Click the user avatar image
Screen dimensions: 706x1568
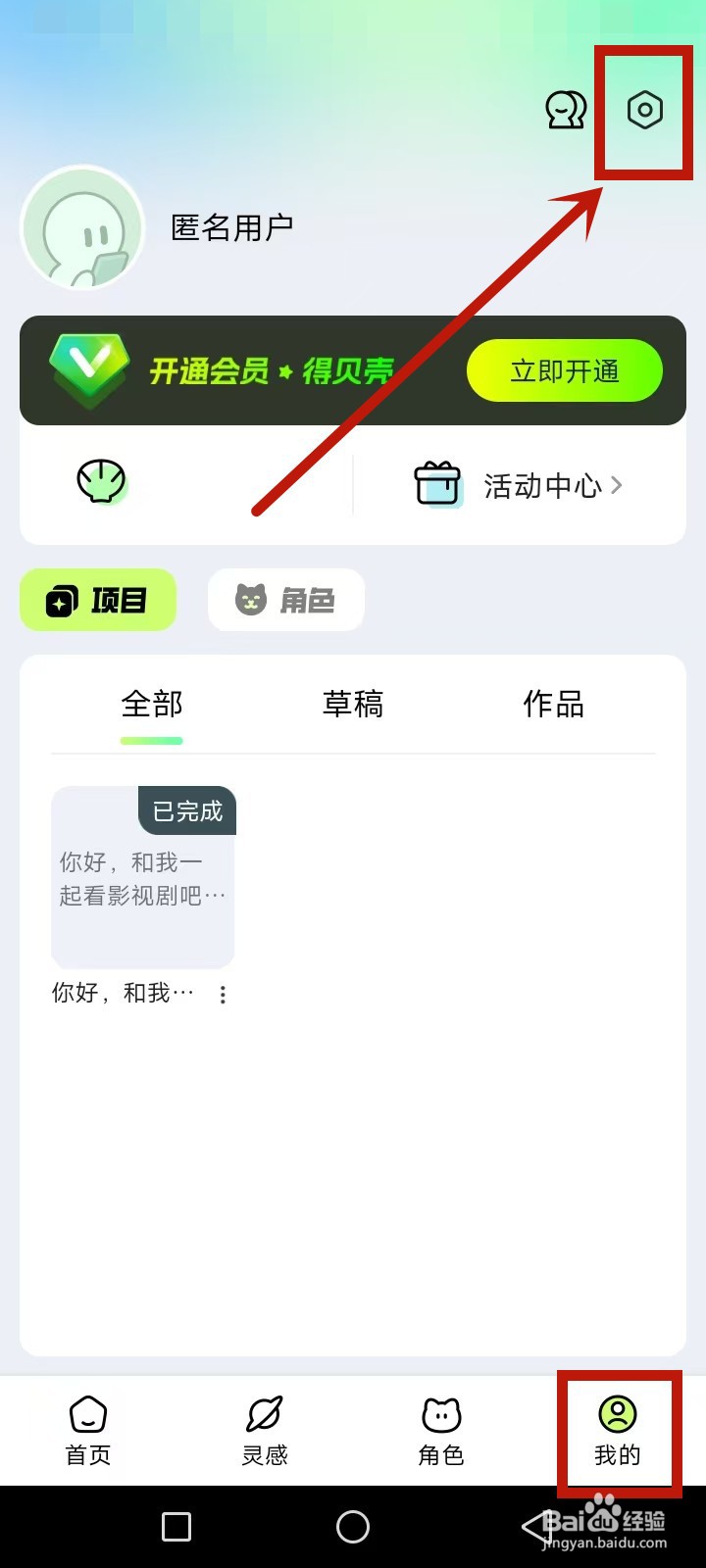(x=82, y=227)
